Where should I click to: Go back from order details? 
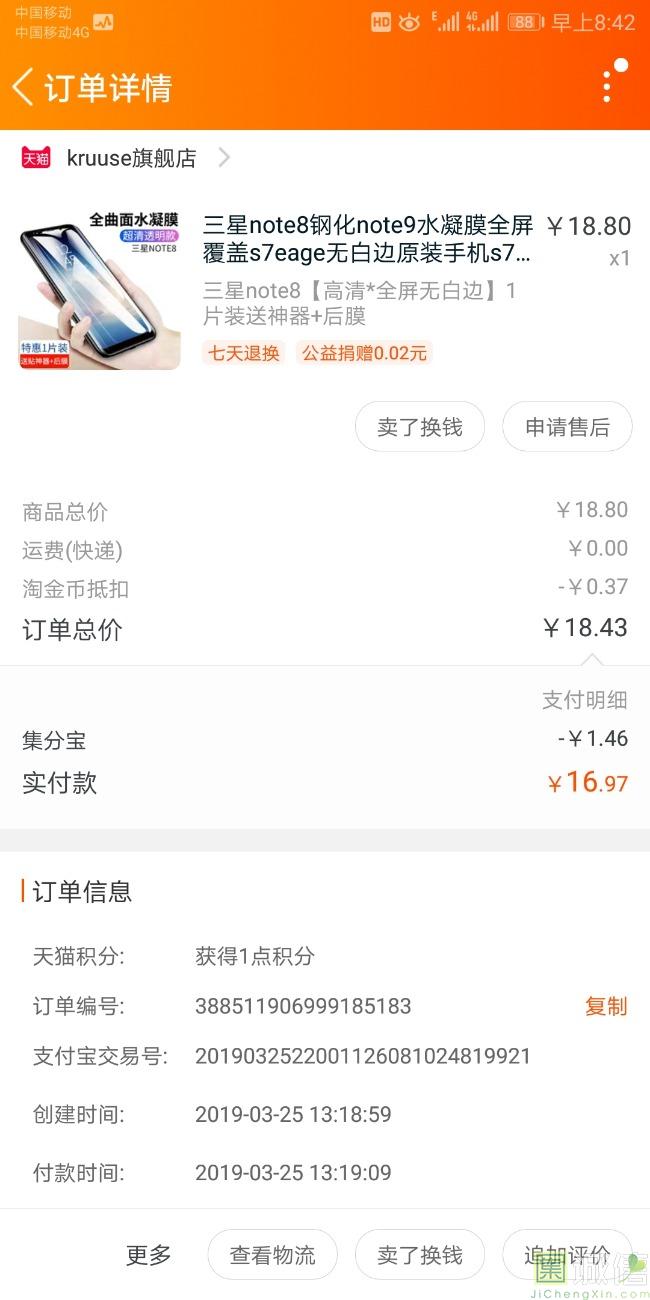point(24,87)
